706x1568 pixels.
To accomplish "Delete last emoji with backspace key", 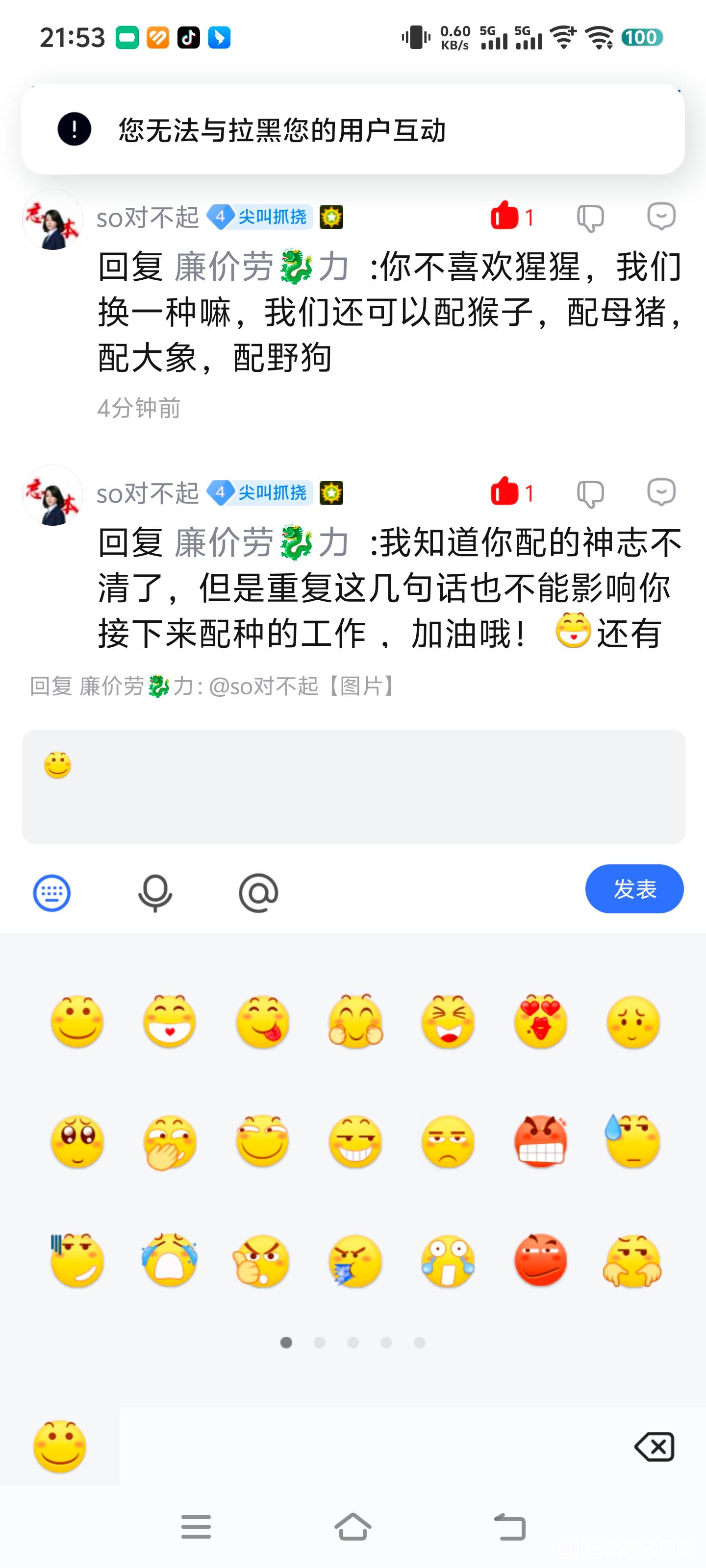I will point(654,1446).
